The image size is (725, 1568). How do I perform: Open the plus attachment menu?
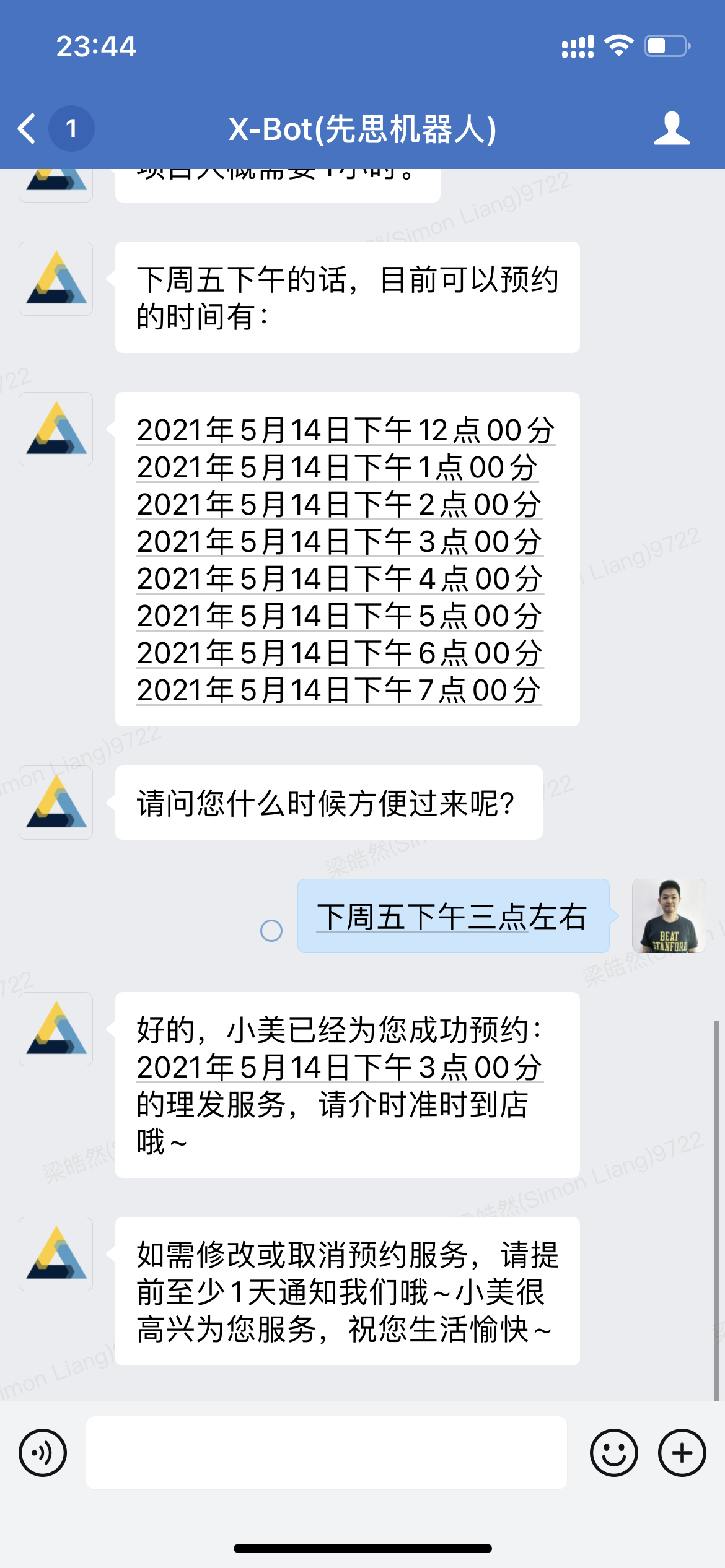pos(682,1452)
